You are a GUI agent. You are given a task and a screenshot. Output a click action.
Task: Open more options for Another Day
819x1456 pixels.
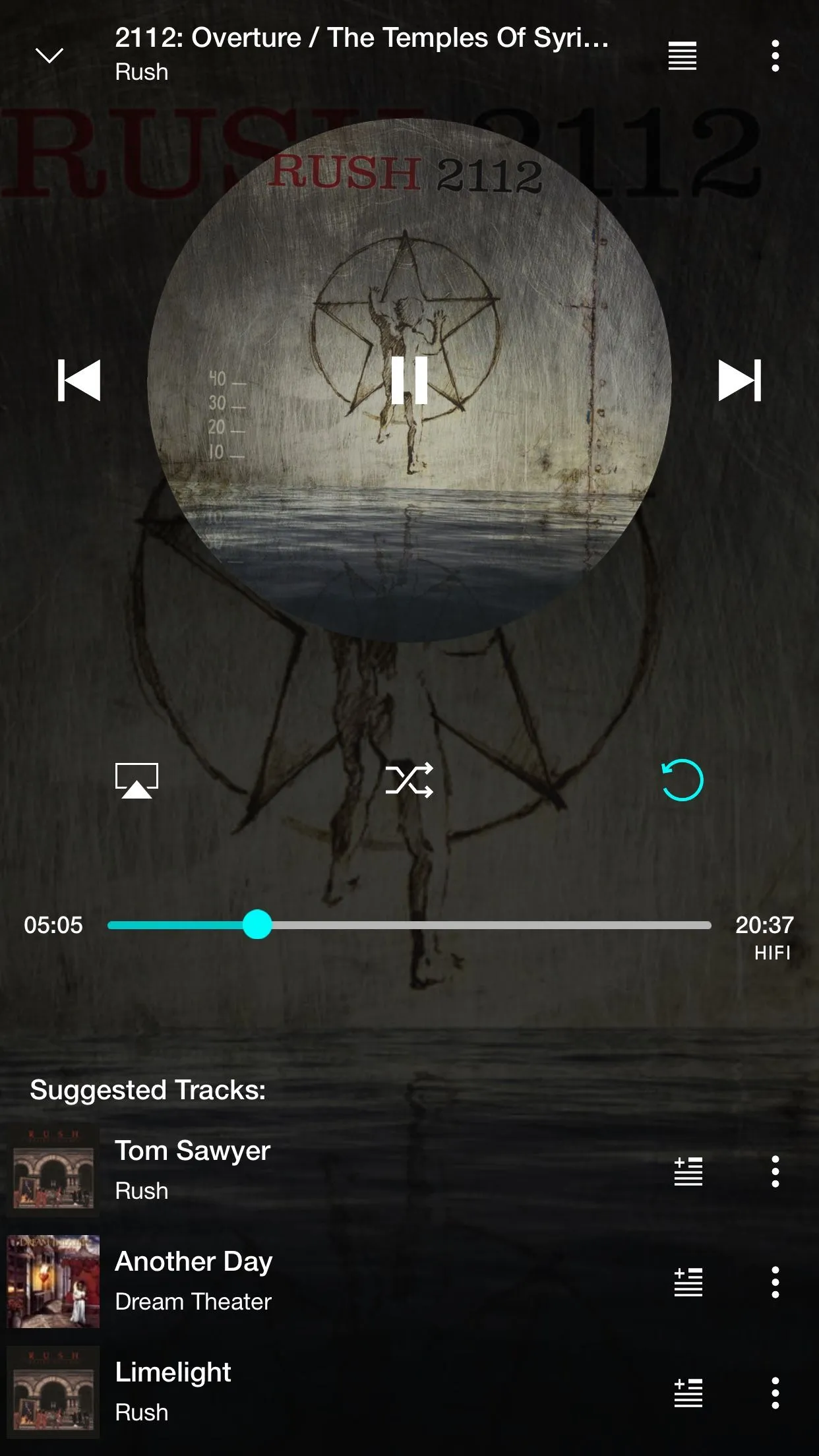pyautogui.click(x=775, y=1283)
